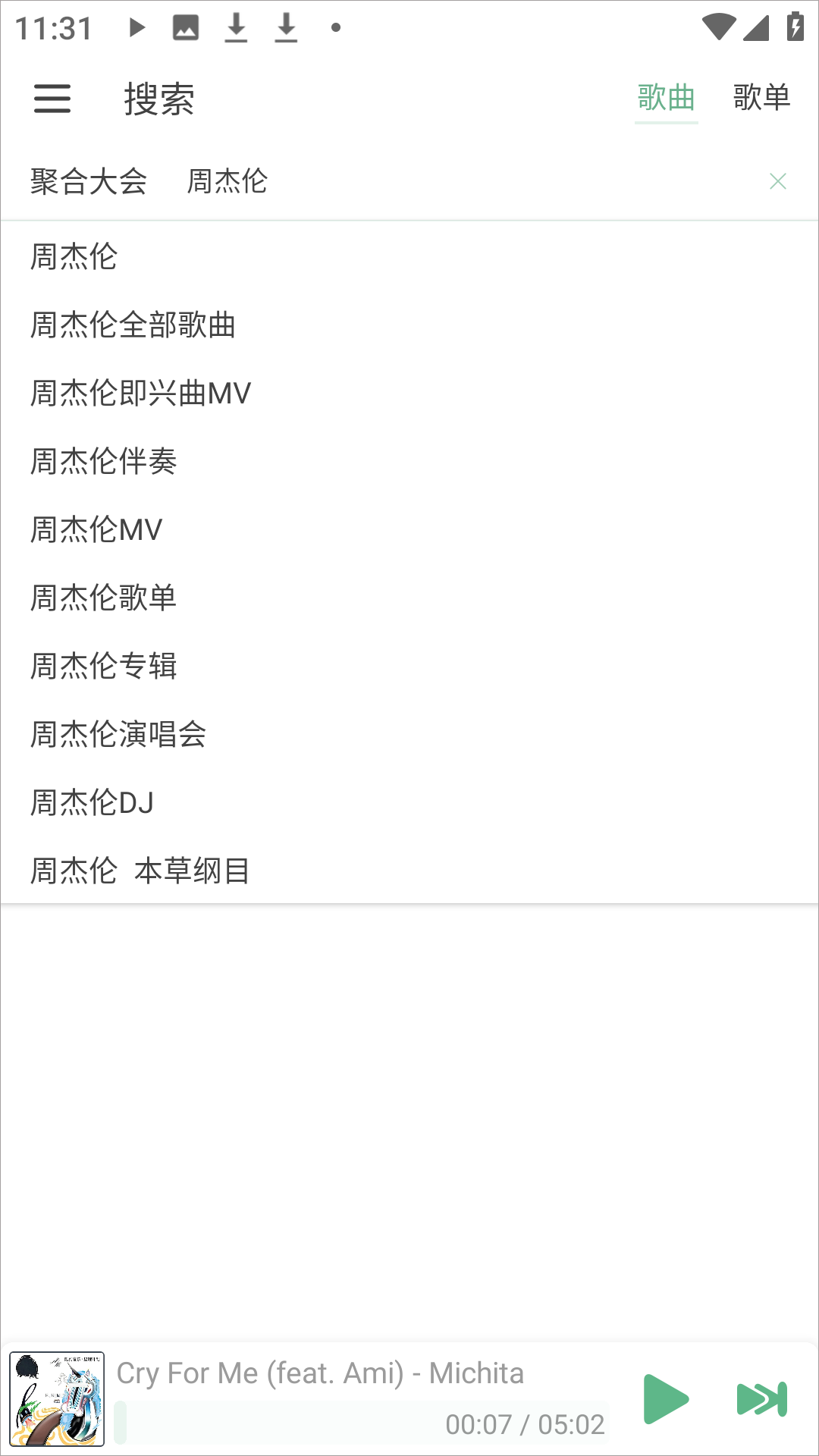Select suggestion 周杰伦 本草纲目
This screenshot has height=1456, width=819.
click(x=409, y=871)
